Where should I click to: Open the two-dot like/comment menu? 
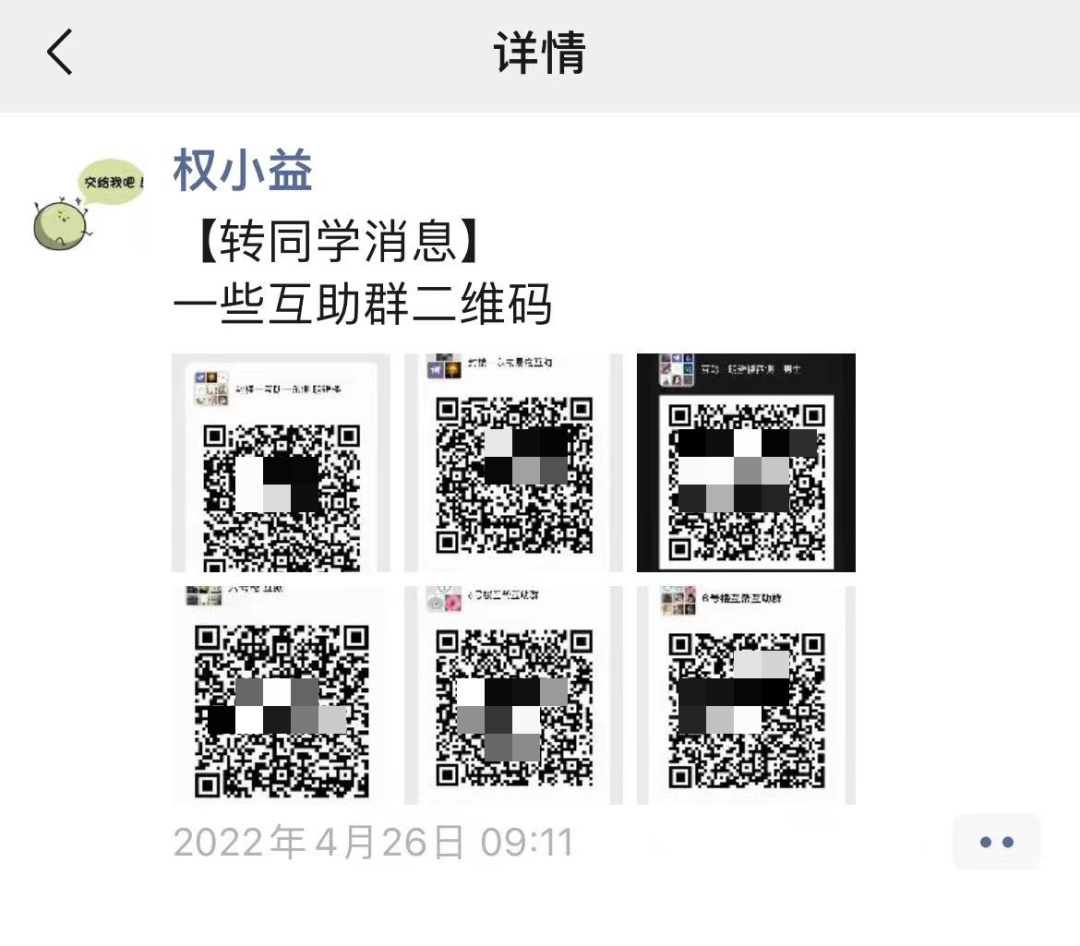click(996, 842)
